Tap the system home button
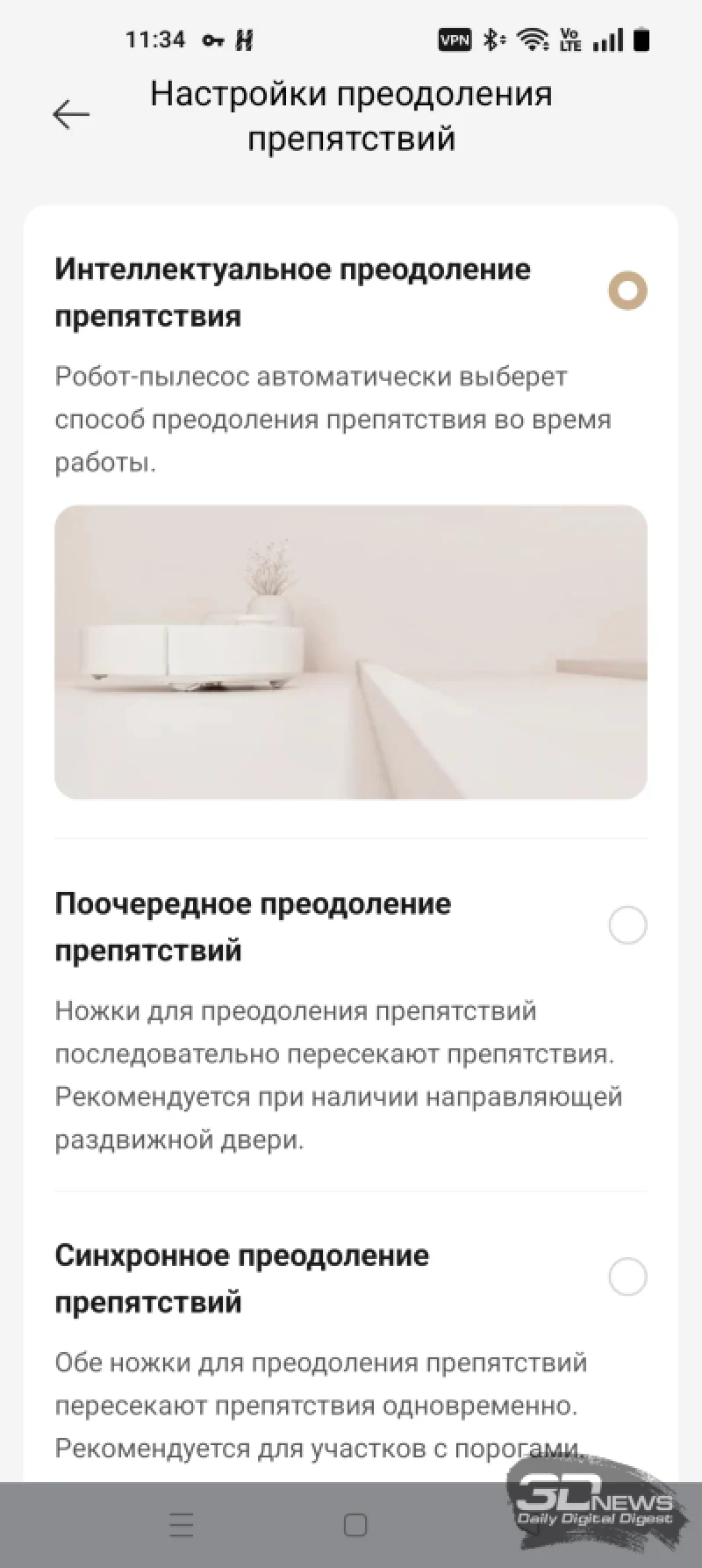The image size is (702, 1568). pyautogui.click(x=355, y=1525)
